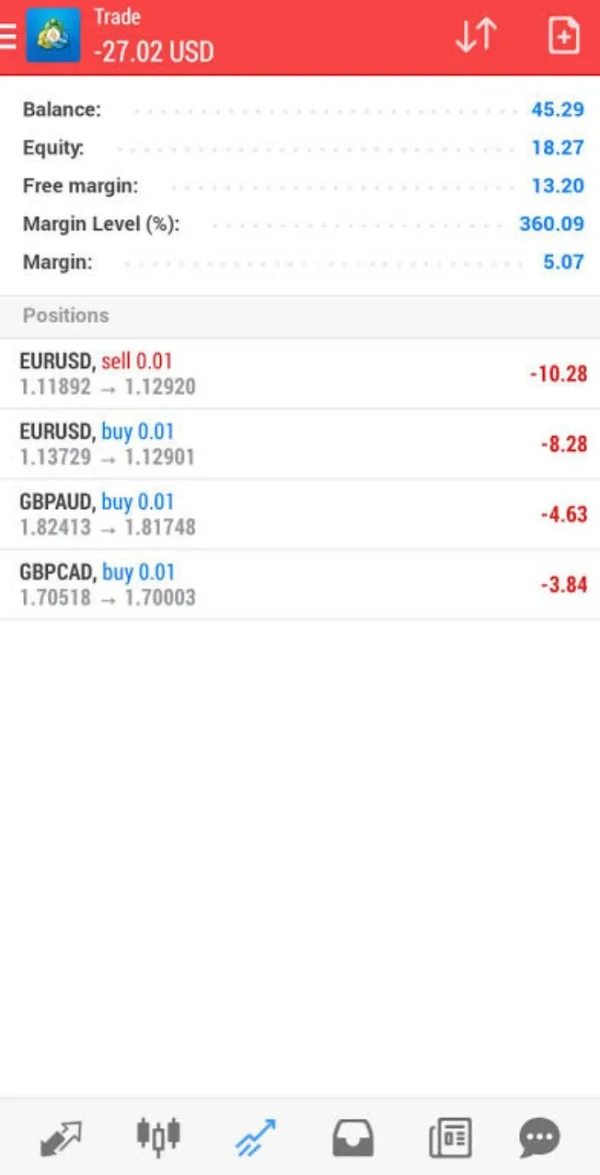Select the Trade tab
This screenshot has height=1175, width=600.
(255, 1138)
